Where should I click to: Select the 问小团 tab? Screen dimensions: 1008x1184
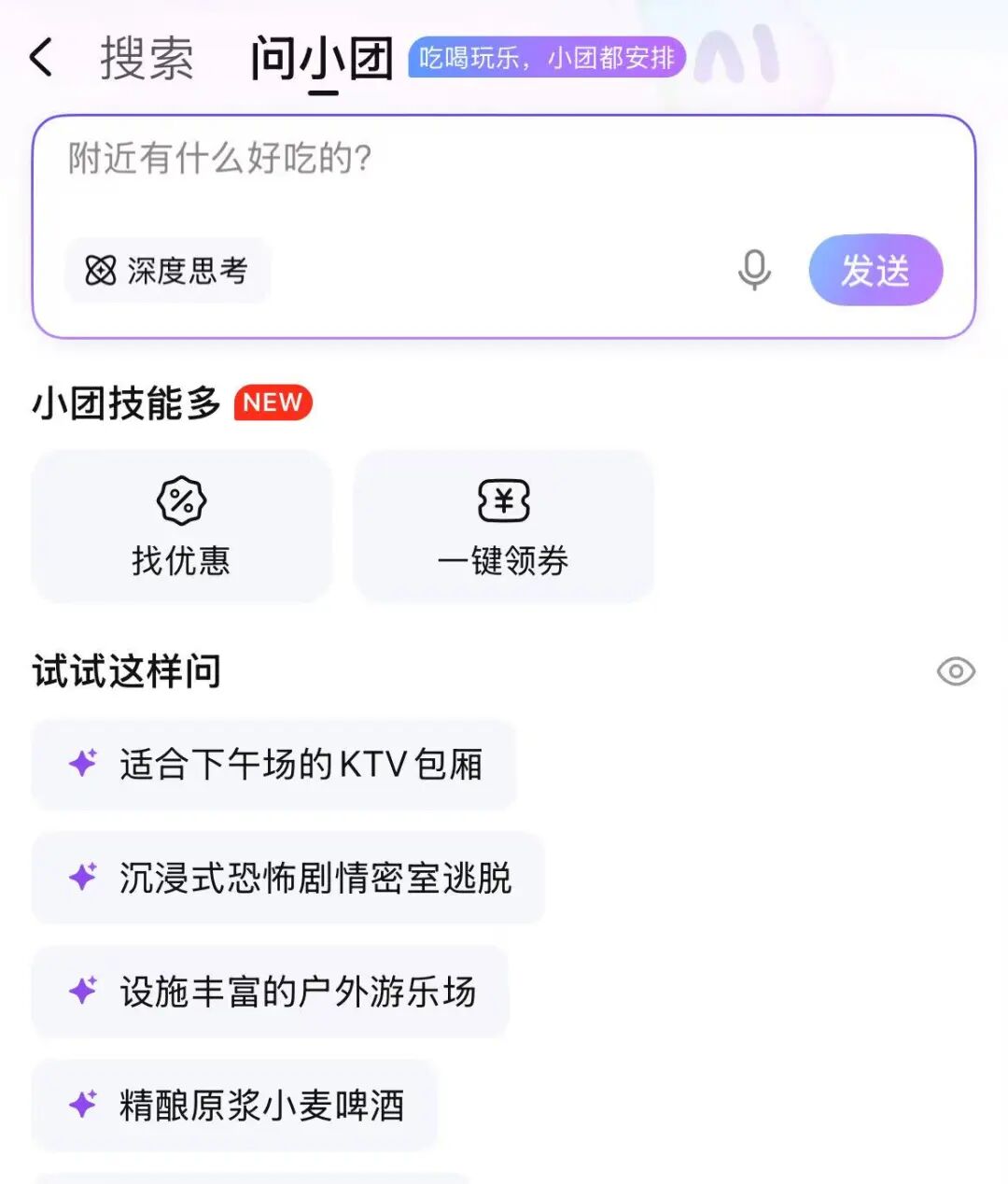click(322, 58)
